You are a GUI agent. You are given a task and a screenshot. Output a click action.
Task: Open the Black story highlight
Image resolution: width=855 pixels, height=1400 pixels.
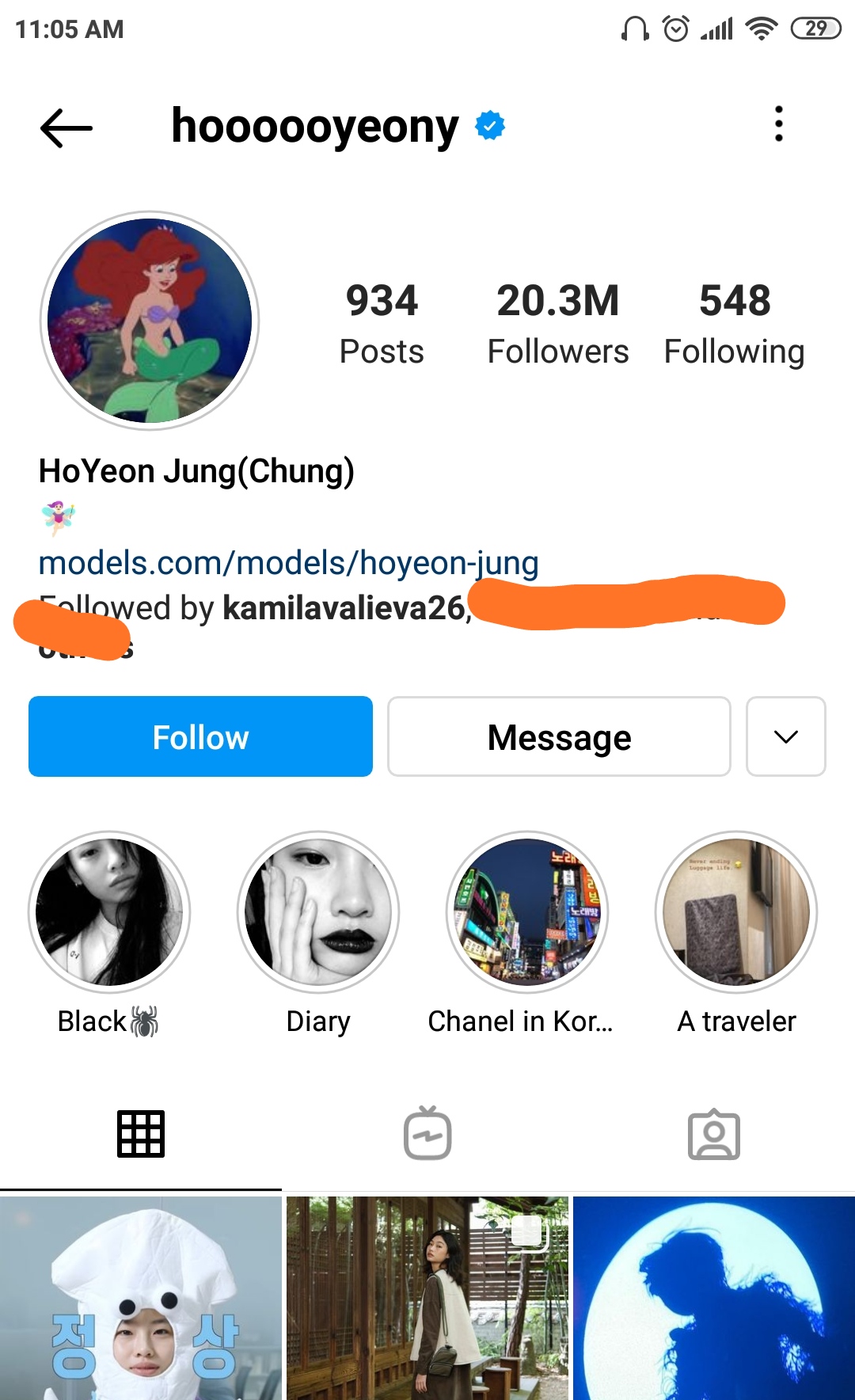(109, 912)
